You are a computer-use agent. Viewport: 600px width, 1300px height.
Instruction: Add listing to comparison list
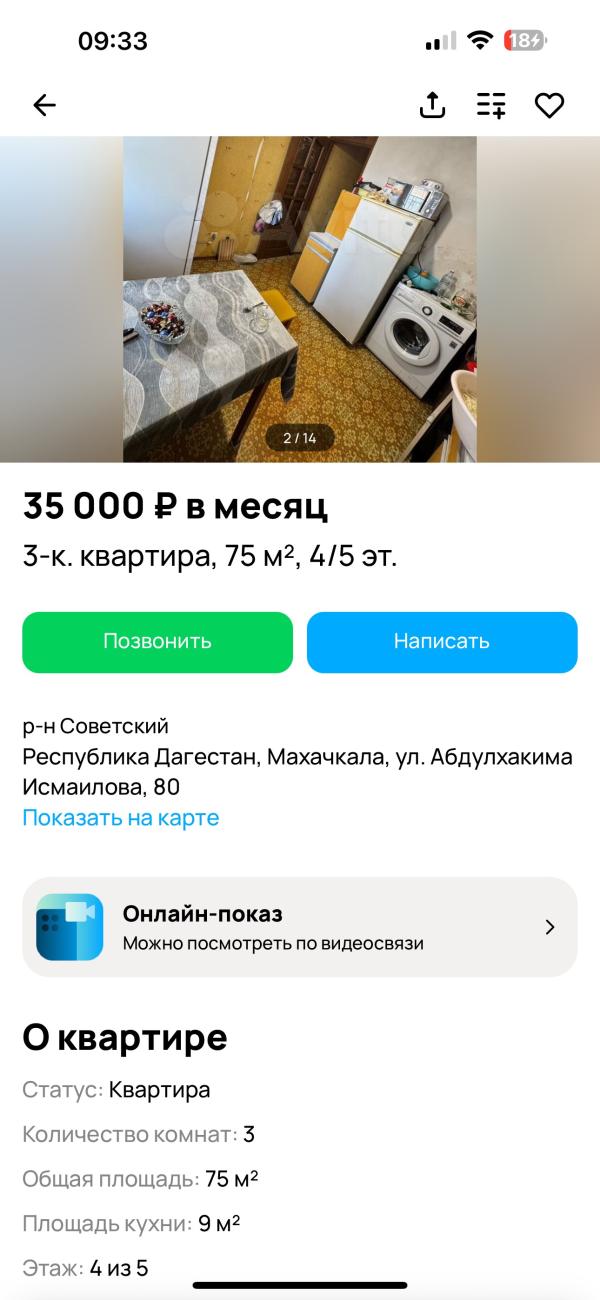491,105
